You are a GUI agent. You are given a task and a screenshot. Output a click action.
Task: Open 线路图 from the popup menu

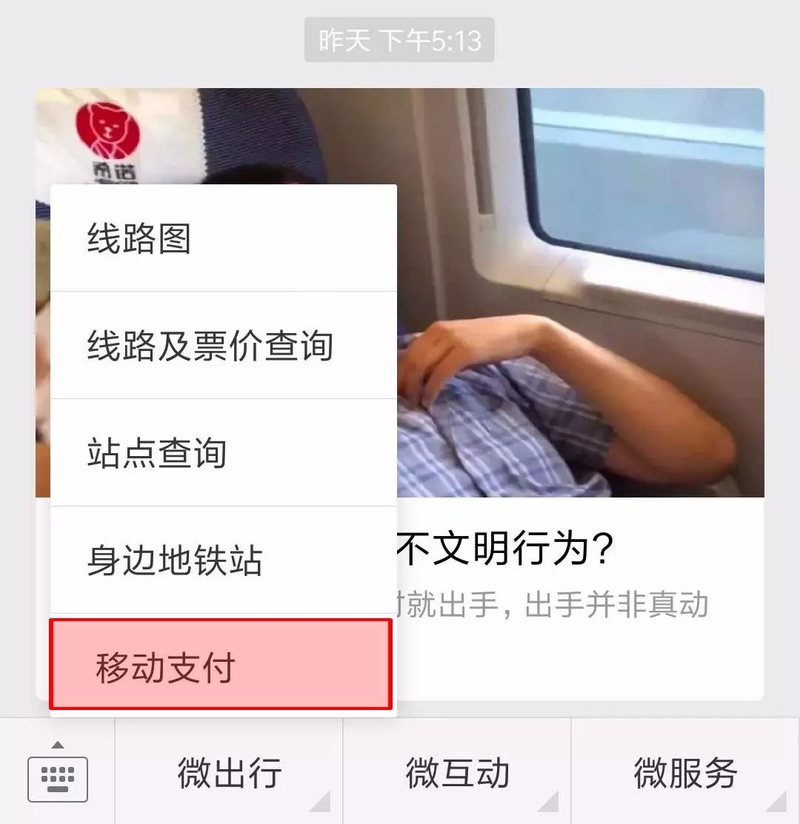pos(223,238)
